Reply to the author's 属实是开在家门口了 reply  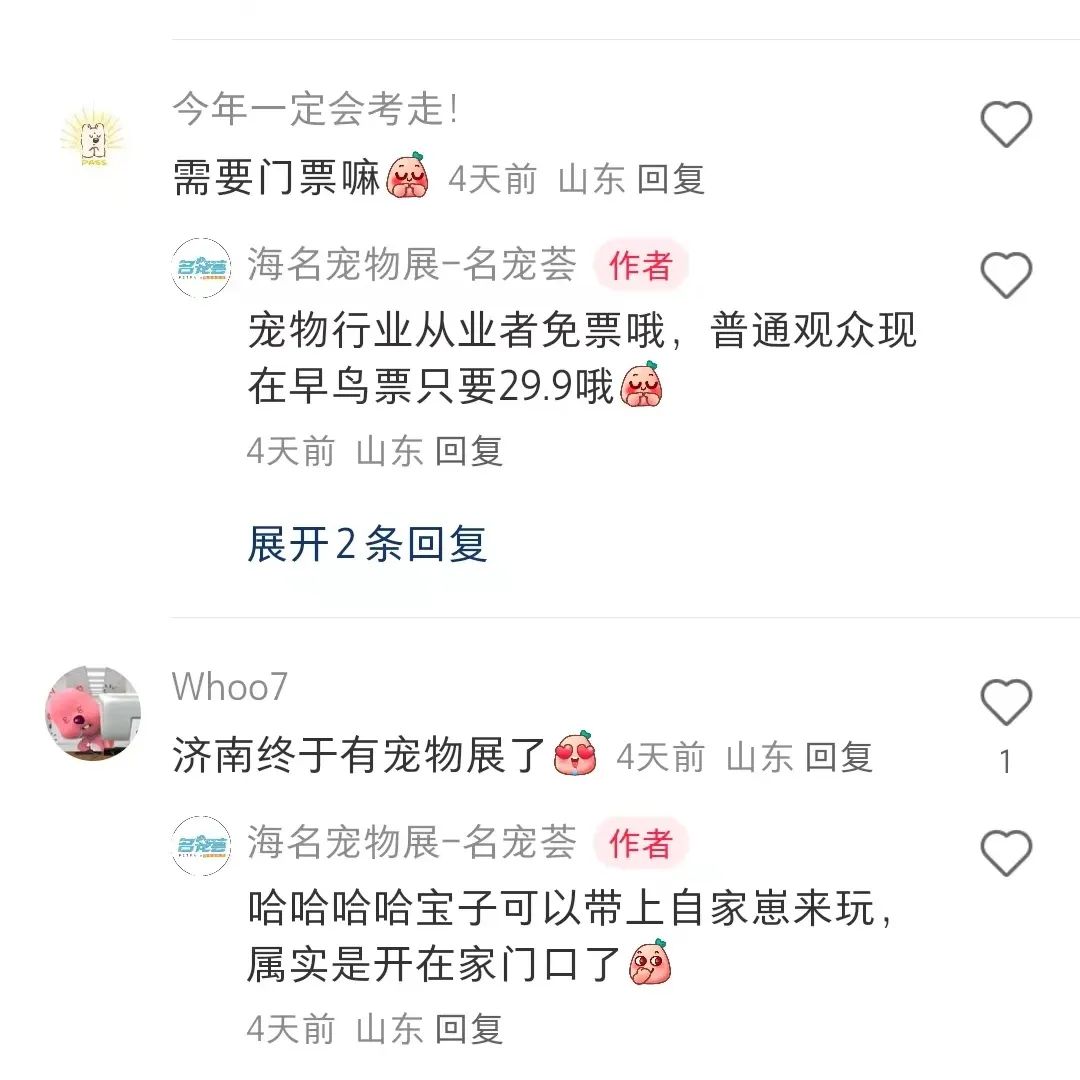pyautogui.click(x=469, y=1029)
